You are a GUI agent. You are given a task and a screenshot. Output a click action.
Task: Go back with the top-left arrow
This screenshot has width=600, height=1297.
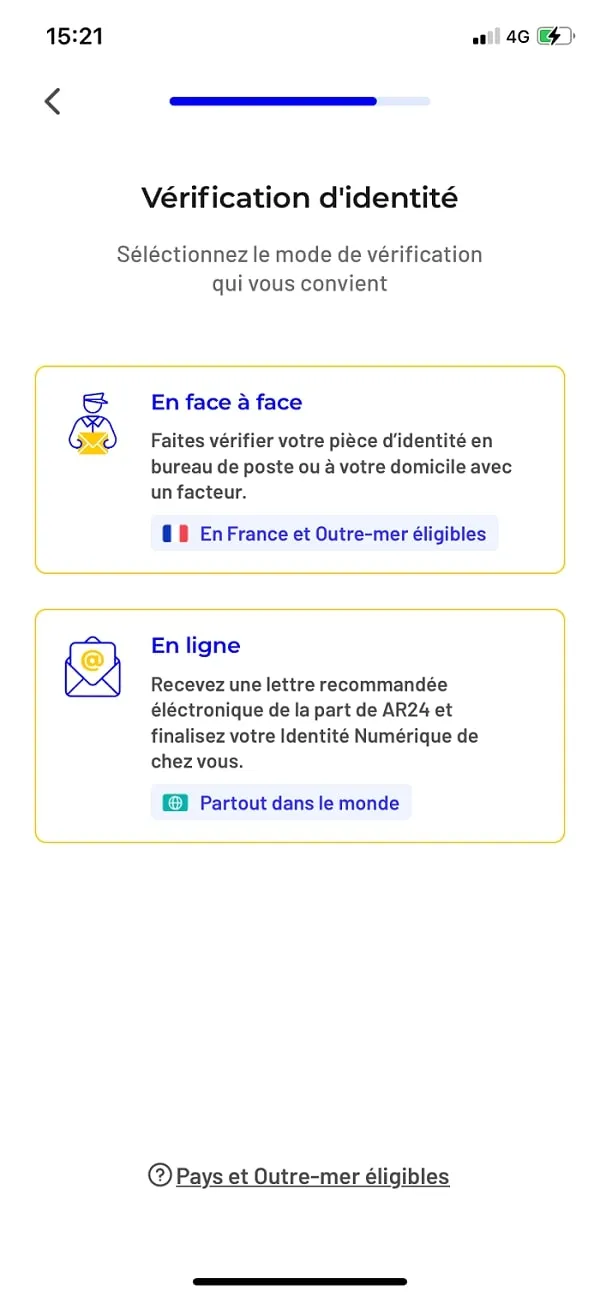[53, 101]
